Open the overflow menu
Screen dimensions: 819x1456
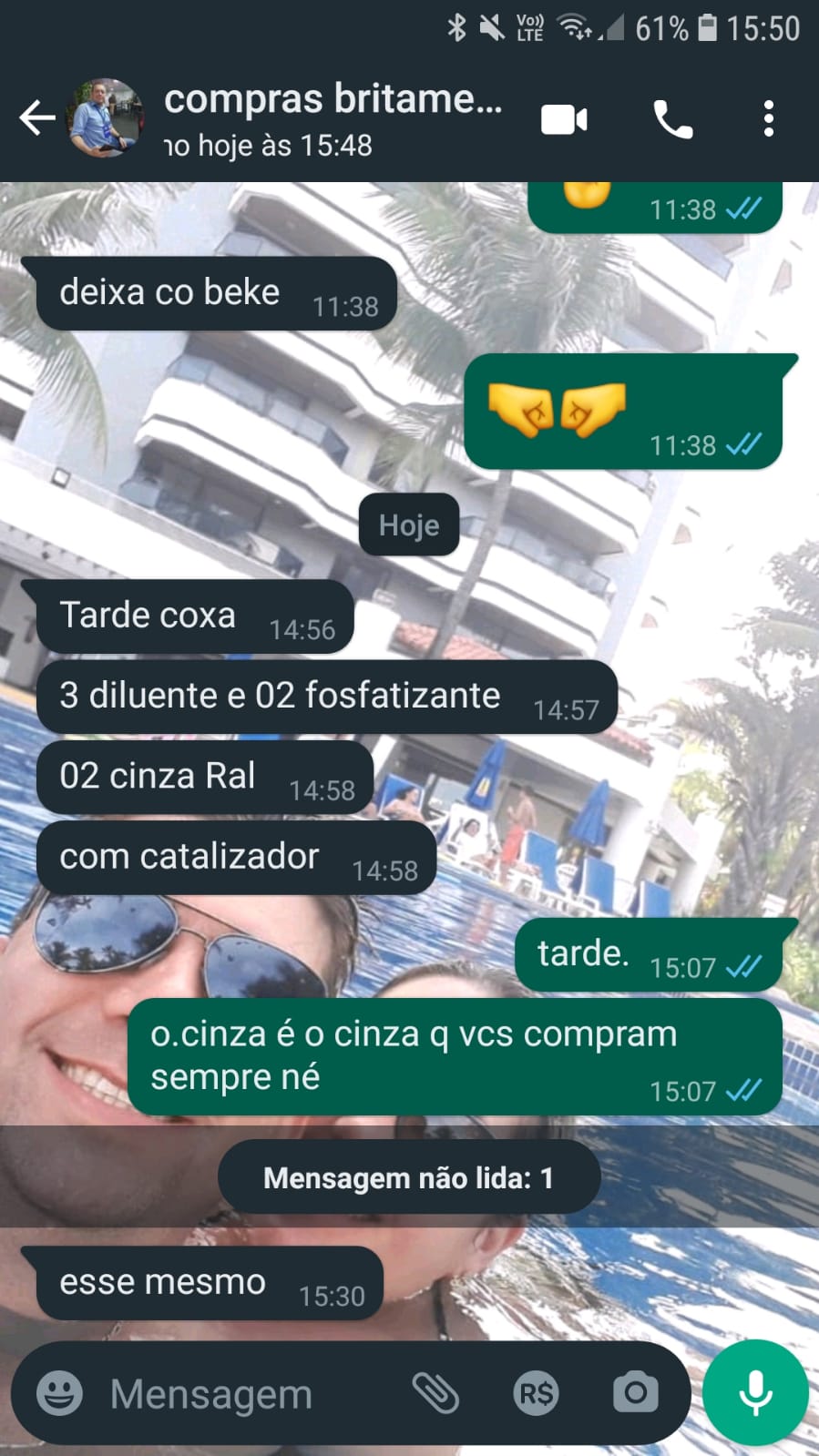(768, 119)
